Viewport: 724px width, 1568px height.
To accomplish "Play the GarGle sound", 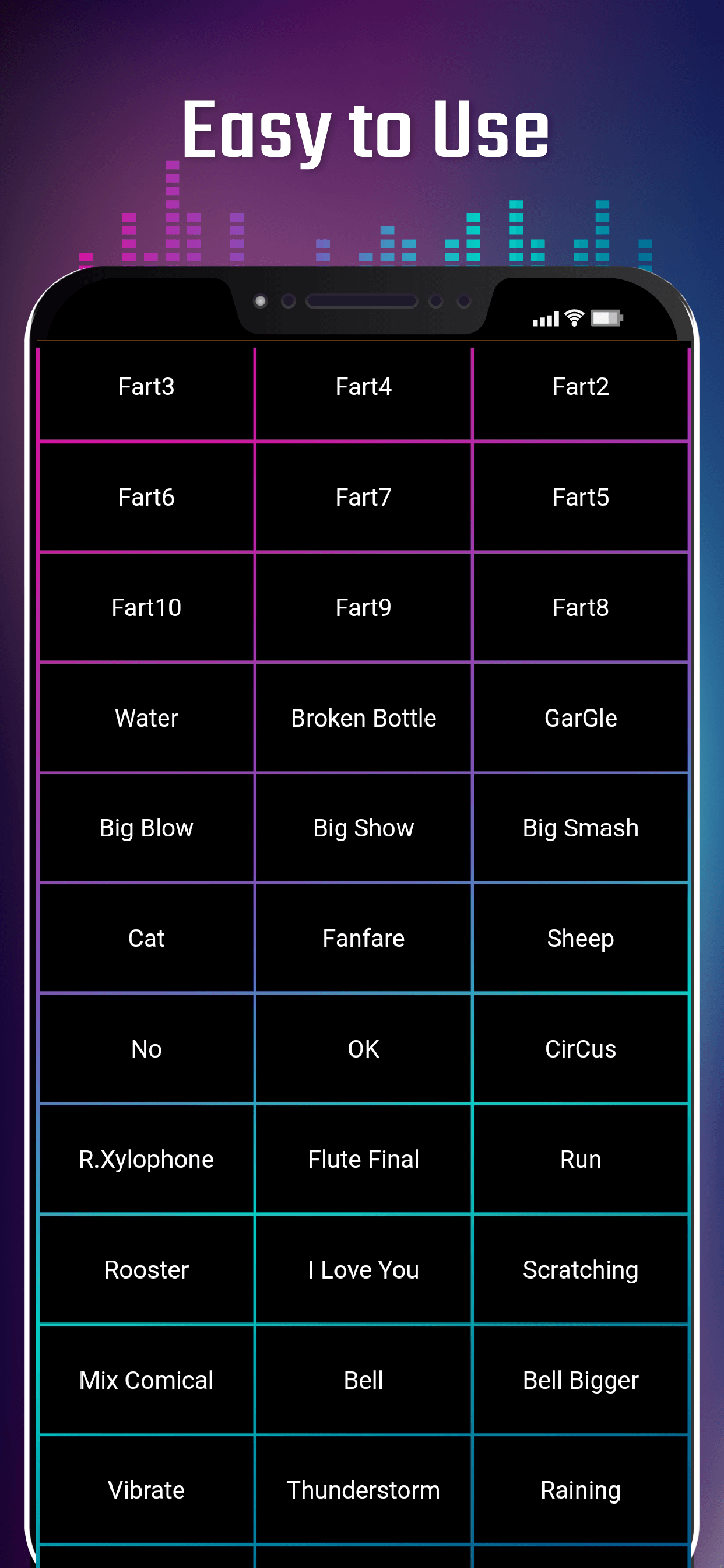I will point(581,718).
